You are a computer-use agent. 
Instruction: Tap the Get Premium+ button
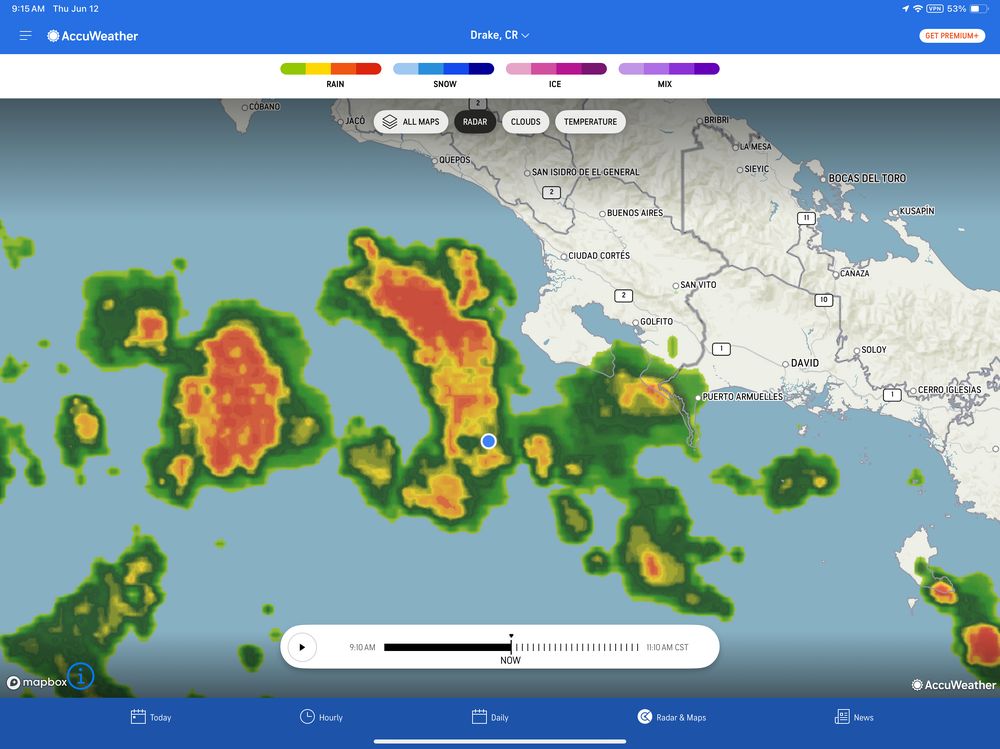tap(952, 36)
